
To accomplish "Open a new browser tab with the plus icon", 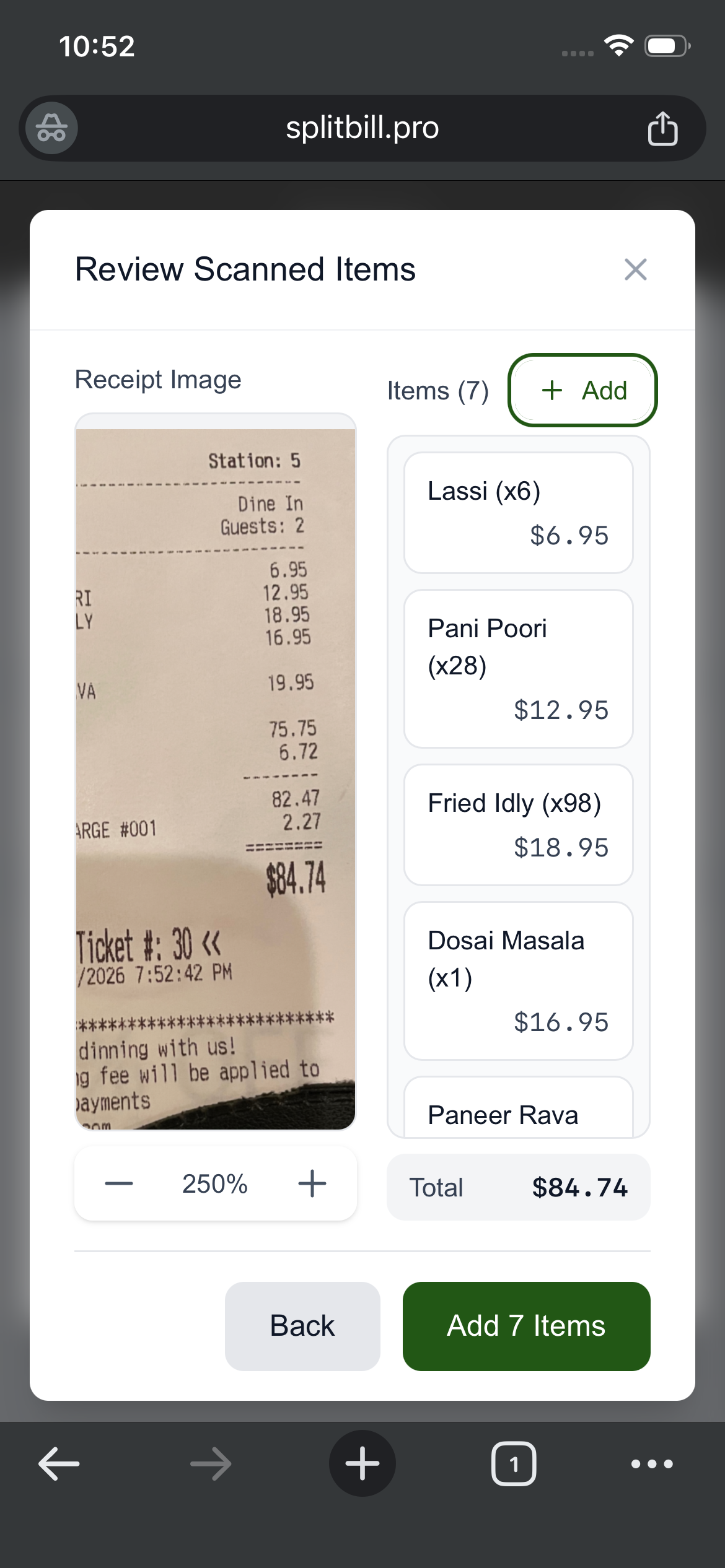I will 362,1463.
